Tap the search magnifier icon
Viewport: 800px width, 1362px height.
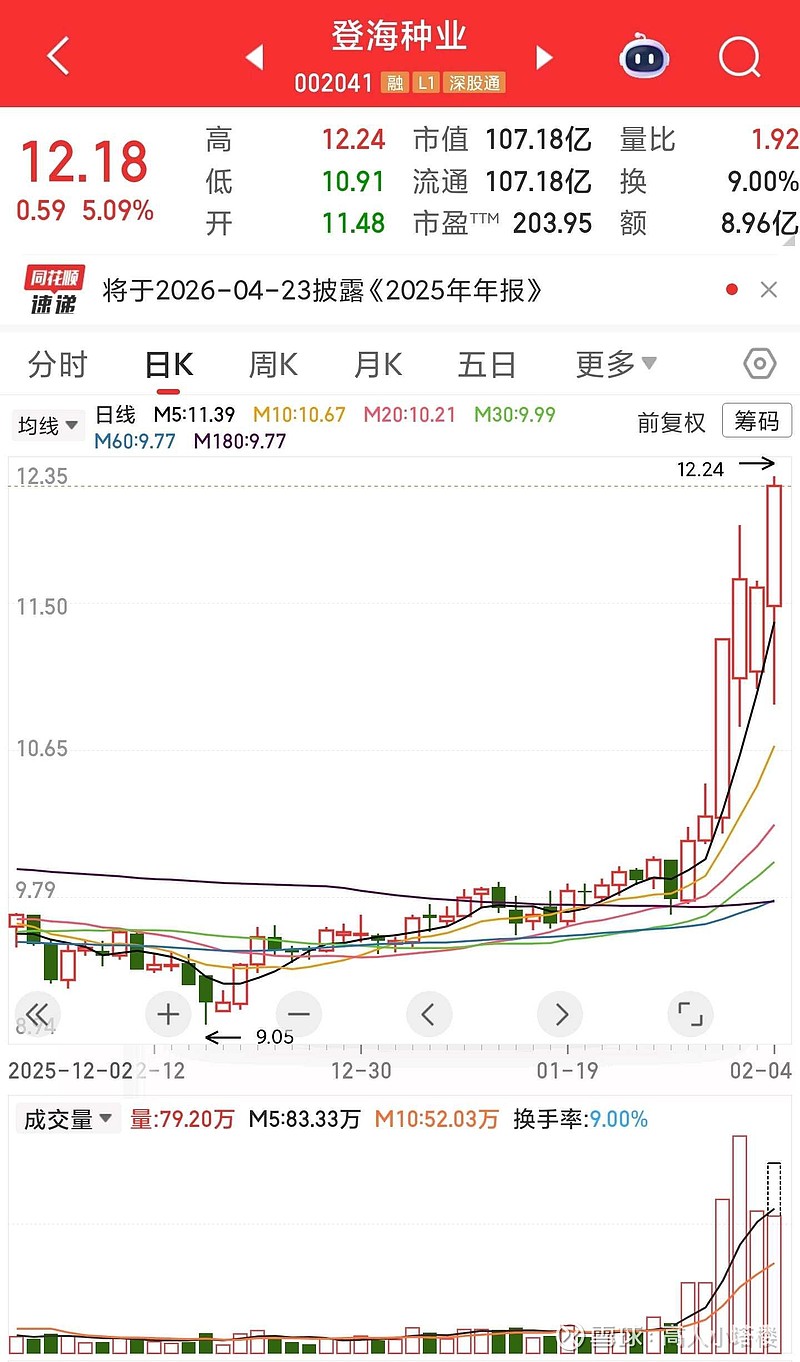(738, 57)
